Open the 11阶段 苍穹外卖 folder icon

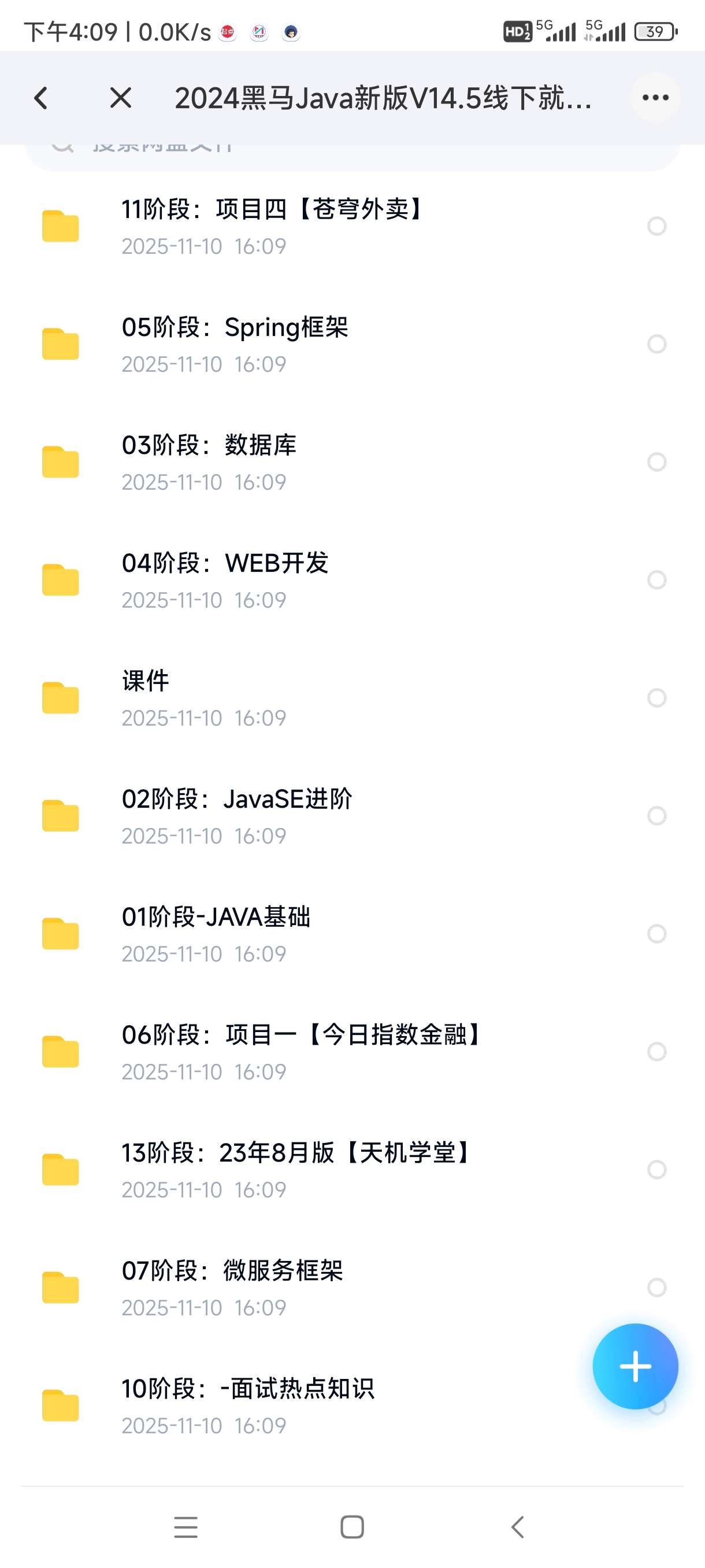(x=60, y=226)
